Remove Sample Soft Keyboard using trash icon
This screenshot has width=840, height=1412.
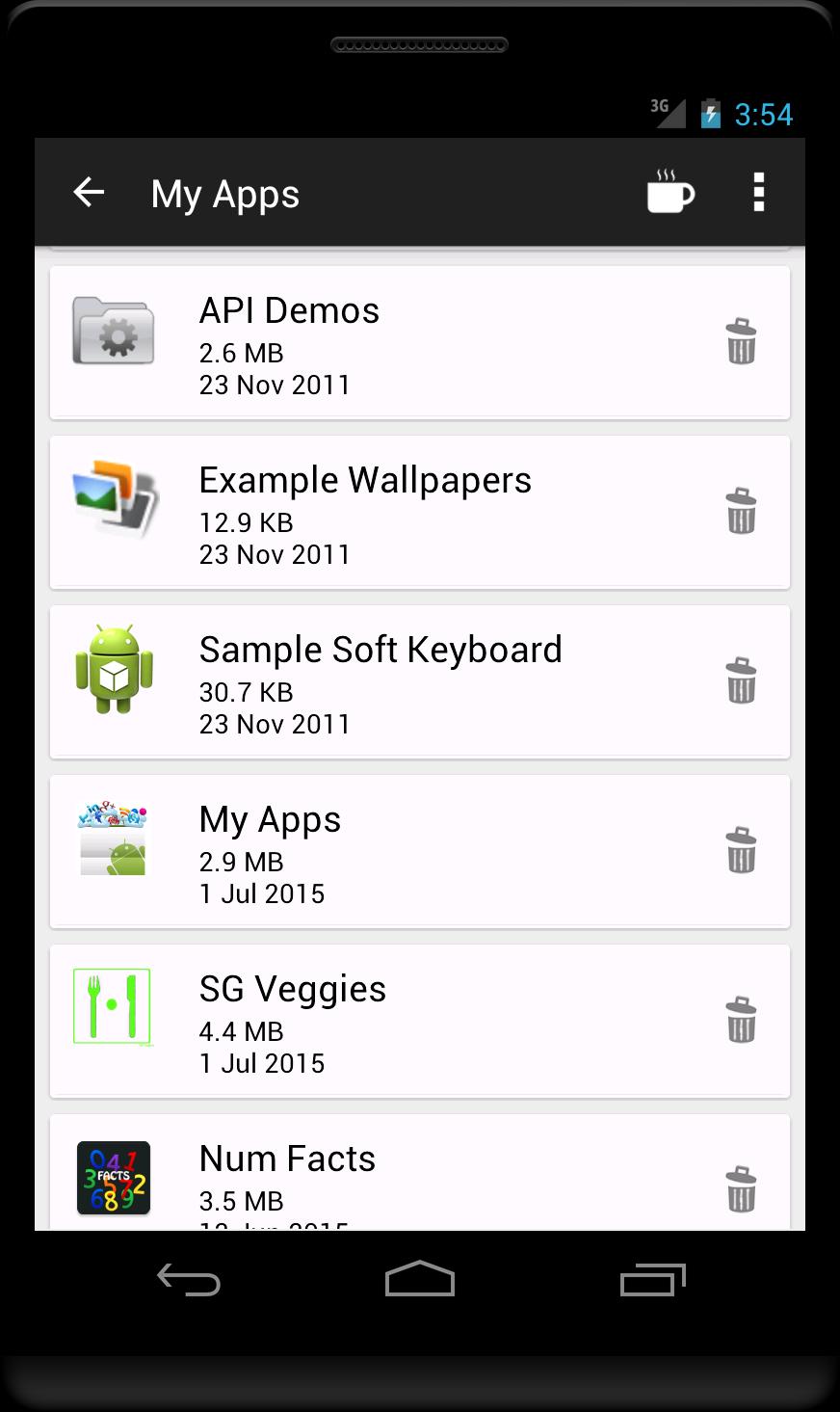[x=741, y=681]
